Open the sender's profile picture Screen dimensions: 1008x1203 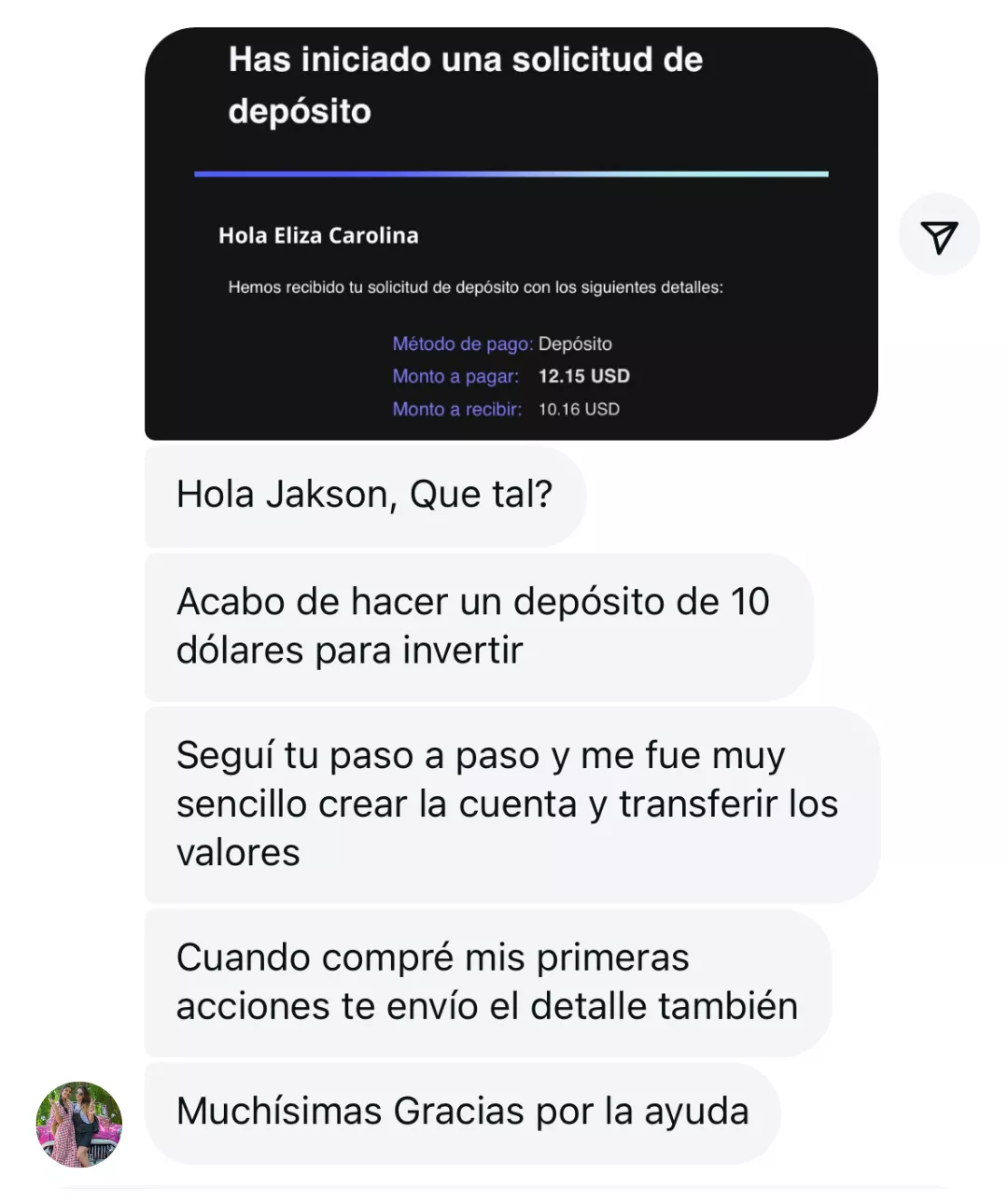tap(79, 1124)
